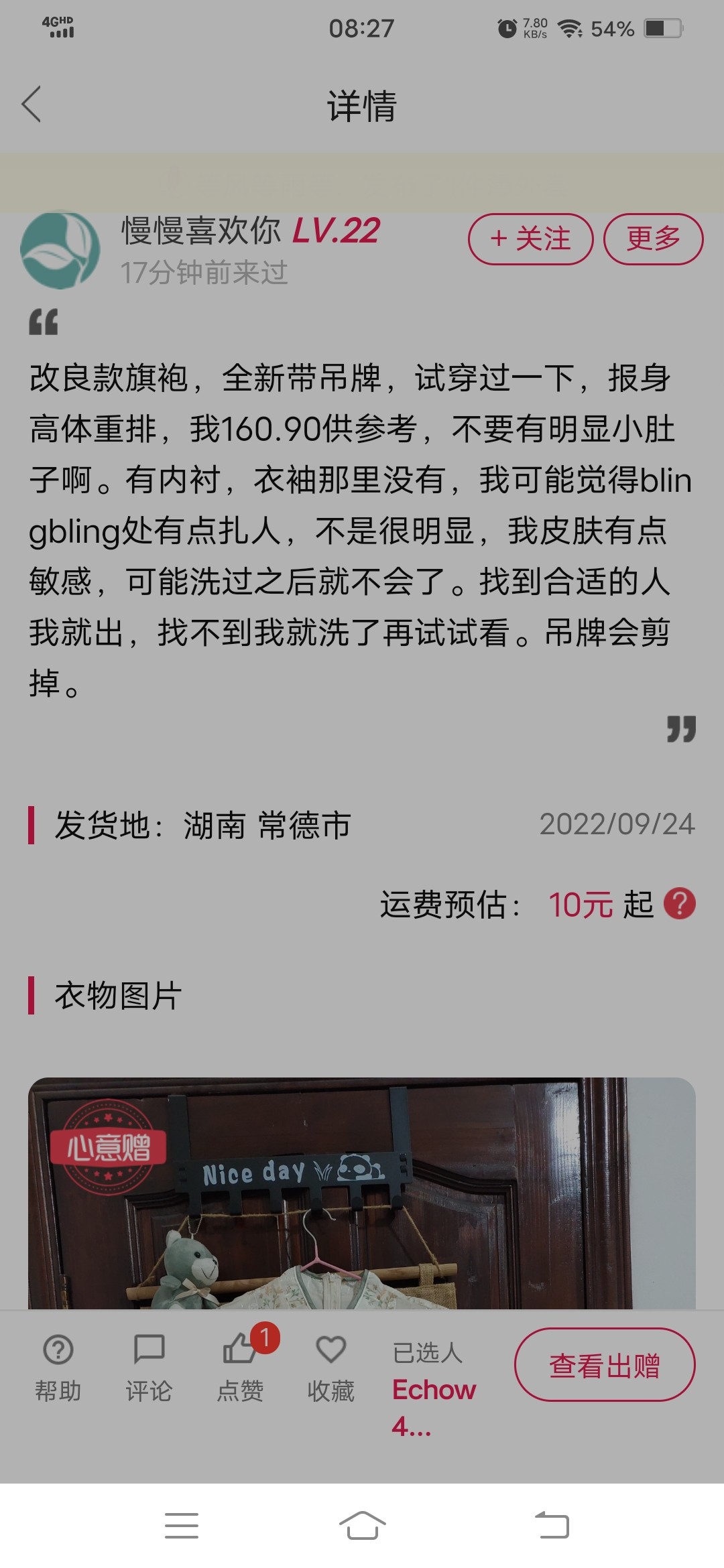Open the shipping fee help icon
Image resolution: width=724 pixels, height=1568 pixels.
point(679,903)
